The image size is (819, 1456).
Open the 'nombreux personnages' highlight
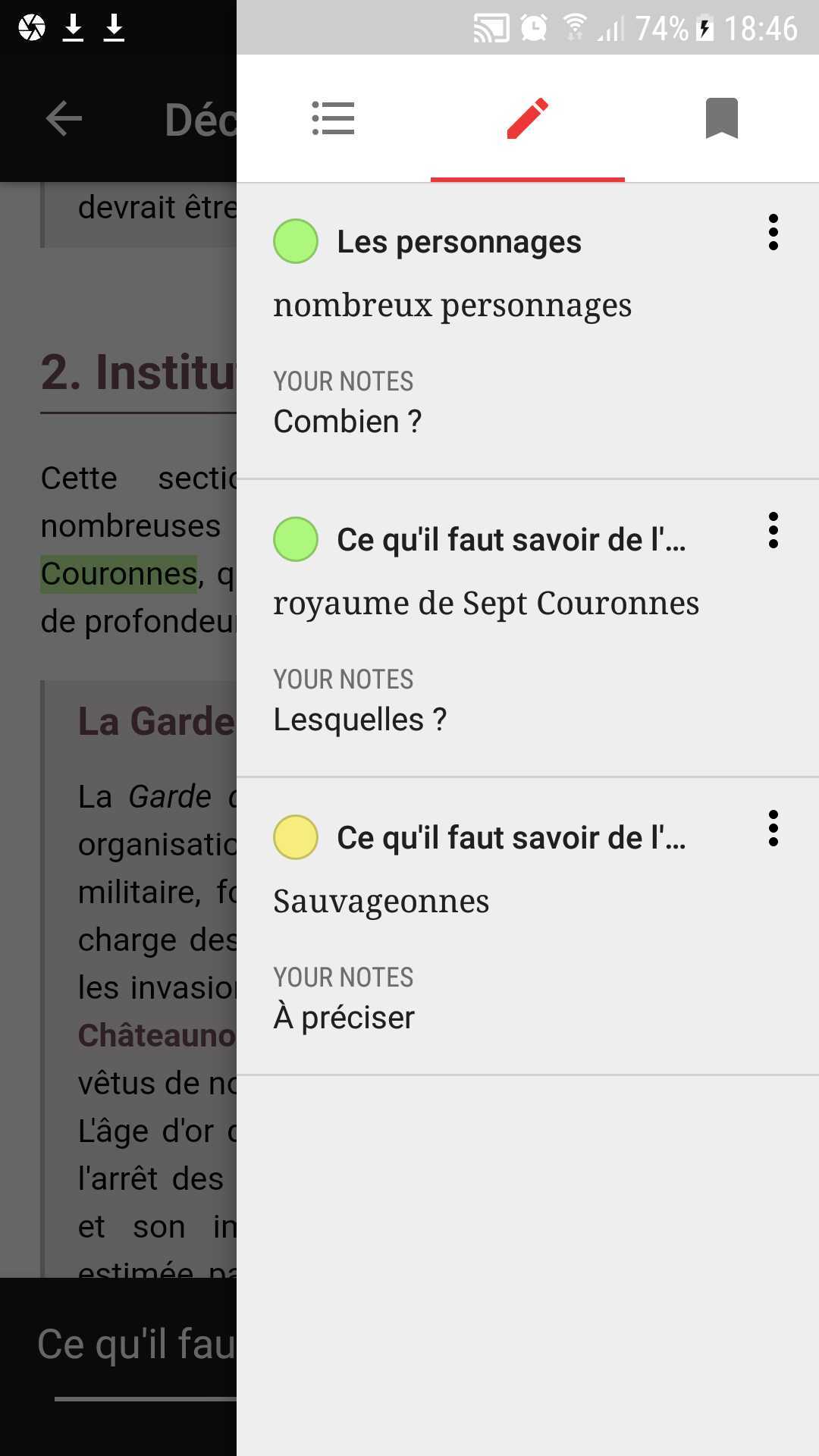452,306
